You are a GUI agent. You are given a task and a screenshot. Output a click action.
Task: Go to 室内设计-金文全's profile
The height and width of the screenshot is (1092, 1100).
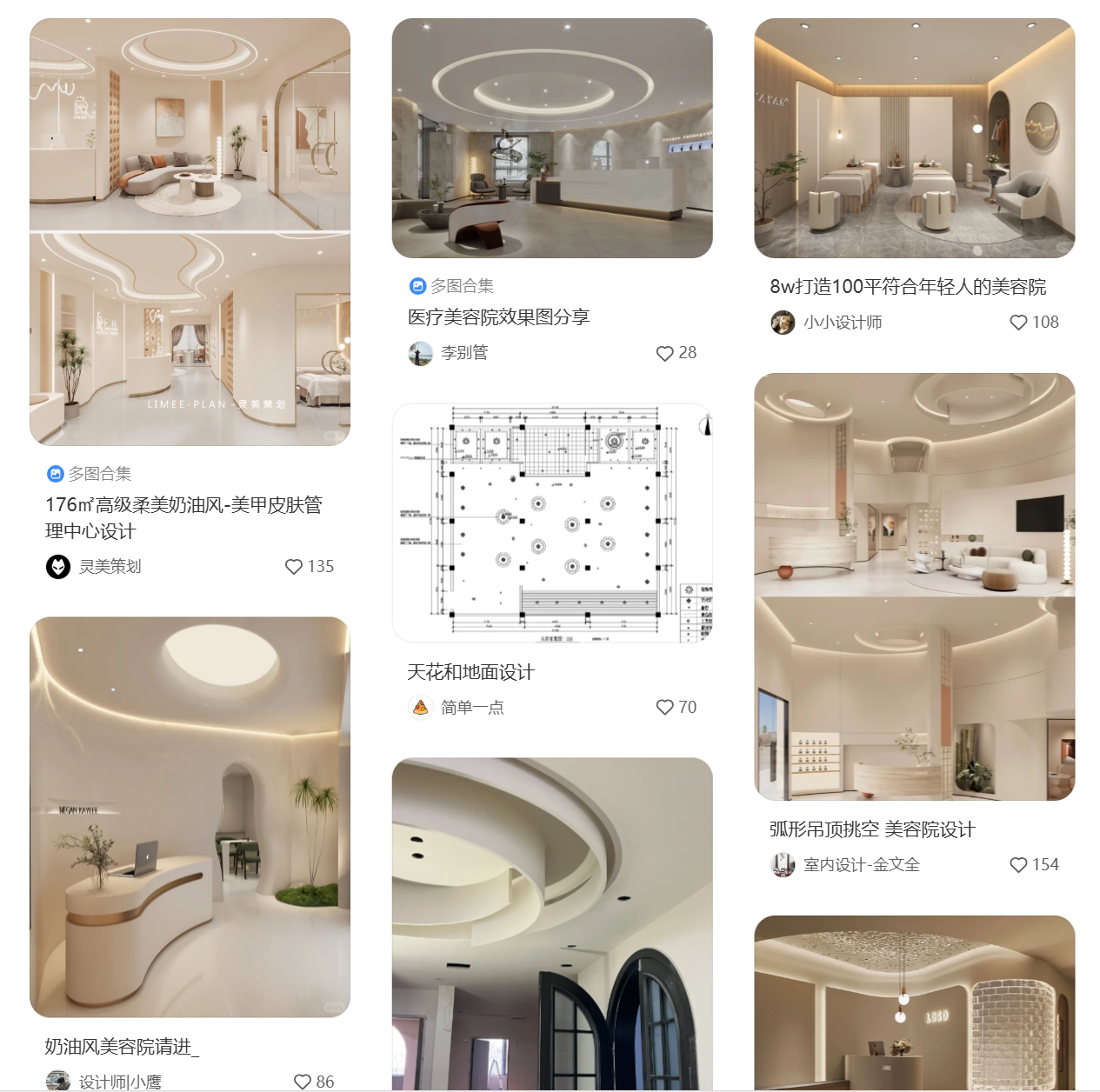pyautogui.click(x=861, y=865)
